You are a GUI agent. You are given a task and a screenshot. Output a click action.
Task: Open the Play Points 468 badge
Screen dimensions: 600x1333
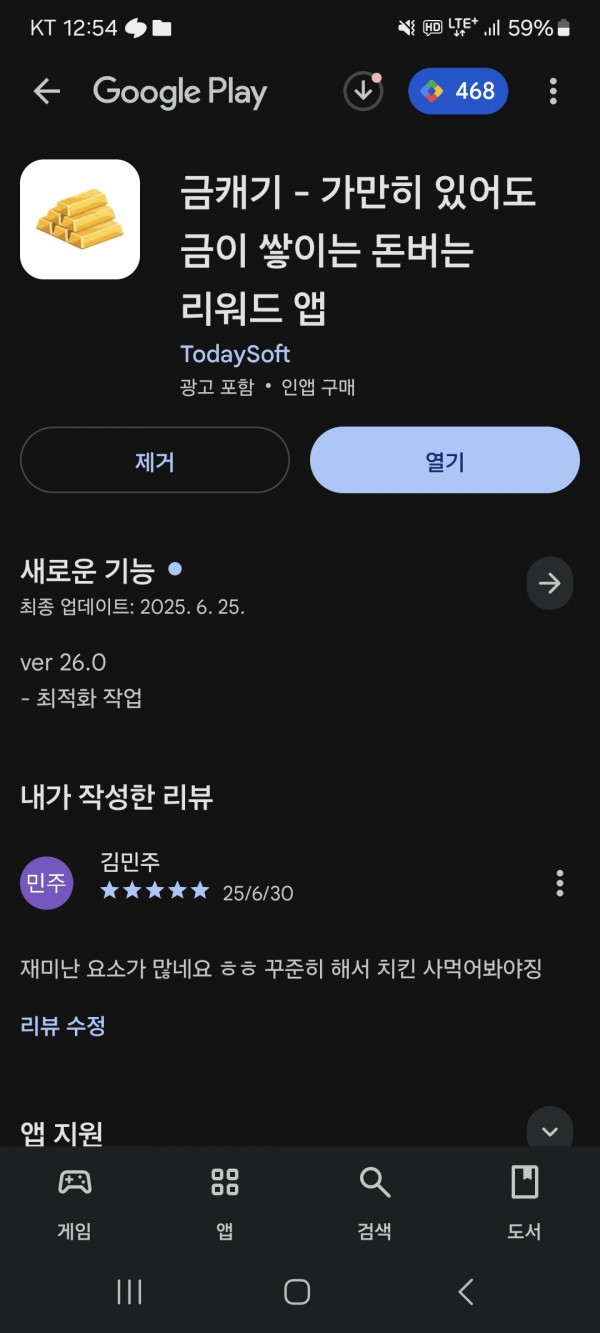[458, 92]
